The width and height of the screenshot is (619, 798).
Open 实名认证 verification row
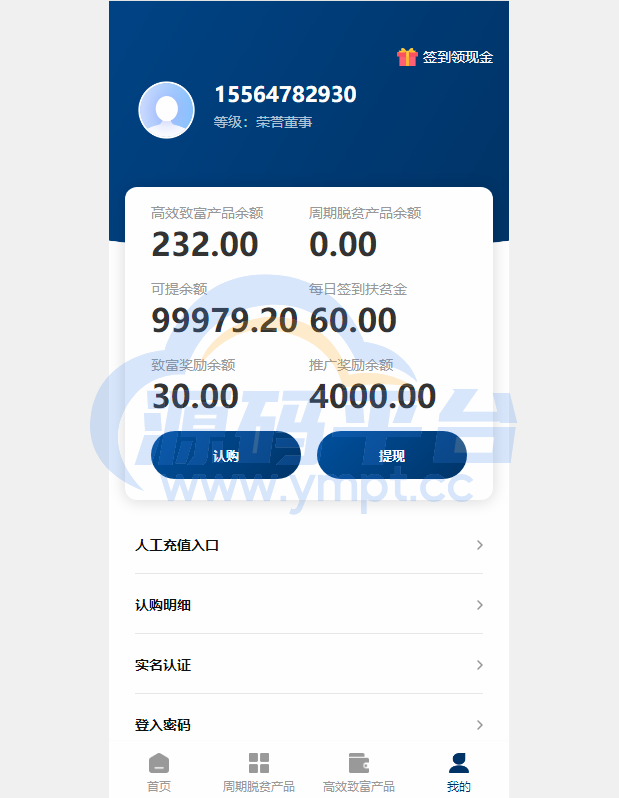(x=309, y=665)
